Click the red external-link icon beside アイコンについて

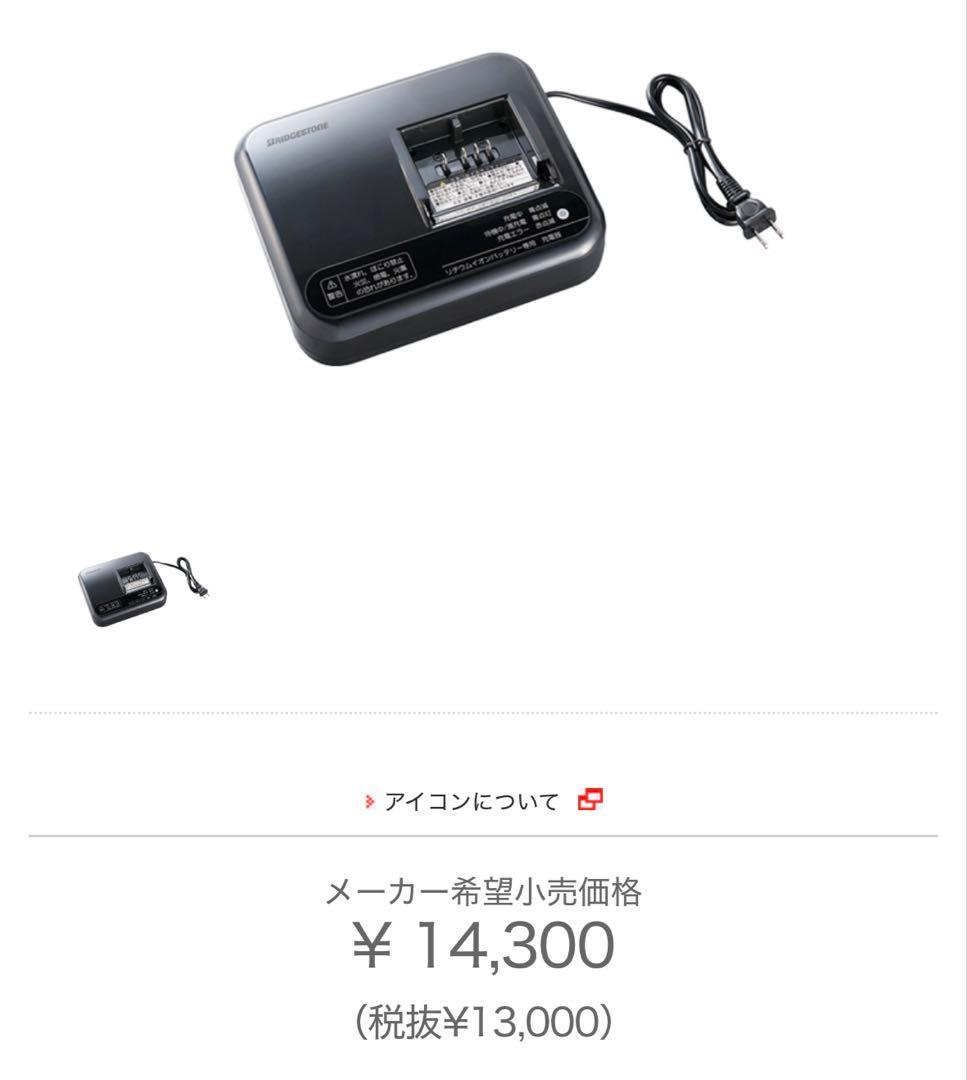coord(592,800)
